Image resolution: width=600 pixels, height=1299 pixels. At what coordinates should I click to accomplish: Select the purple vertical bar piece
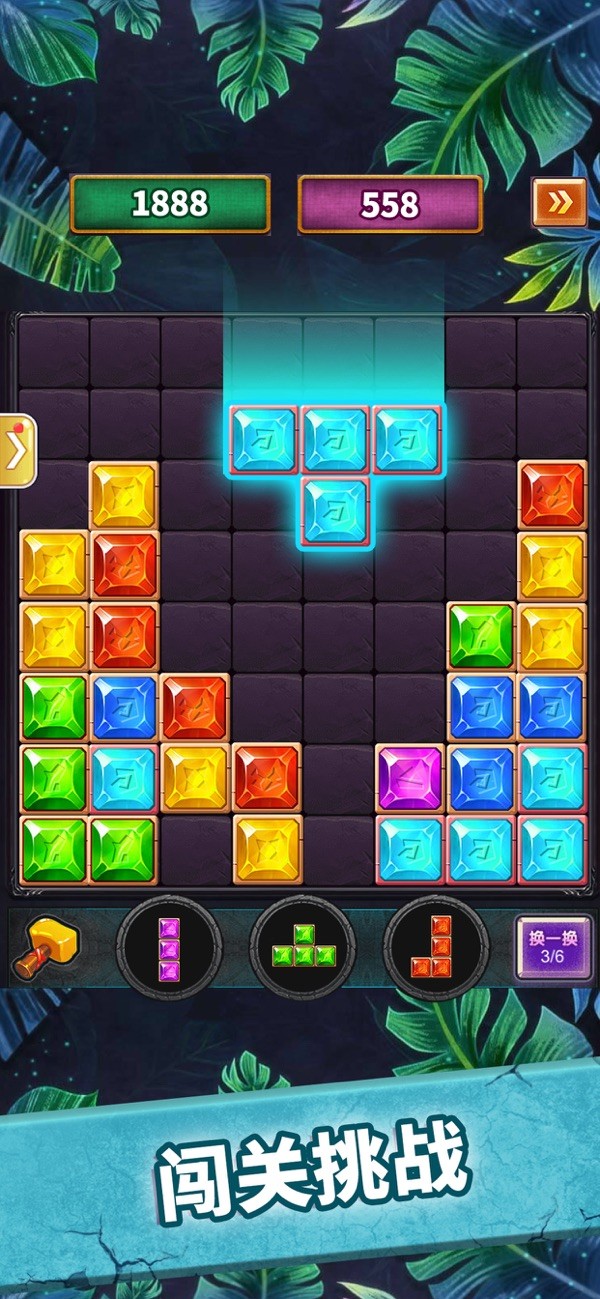(169, 947)
